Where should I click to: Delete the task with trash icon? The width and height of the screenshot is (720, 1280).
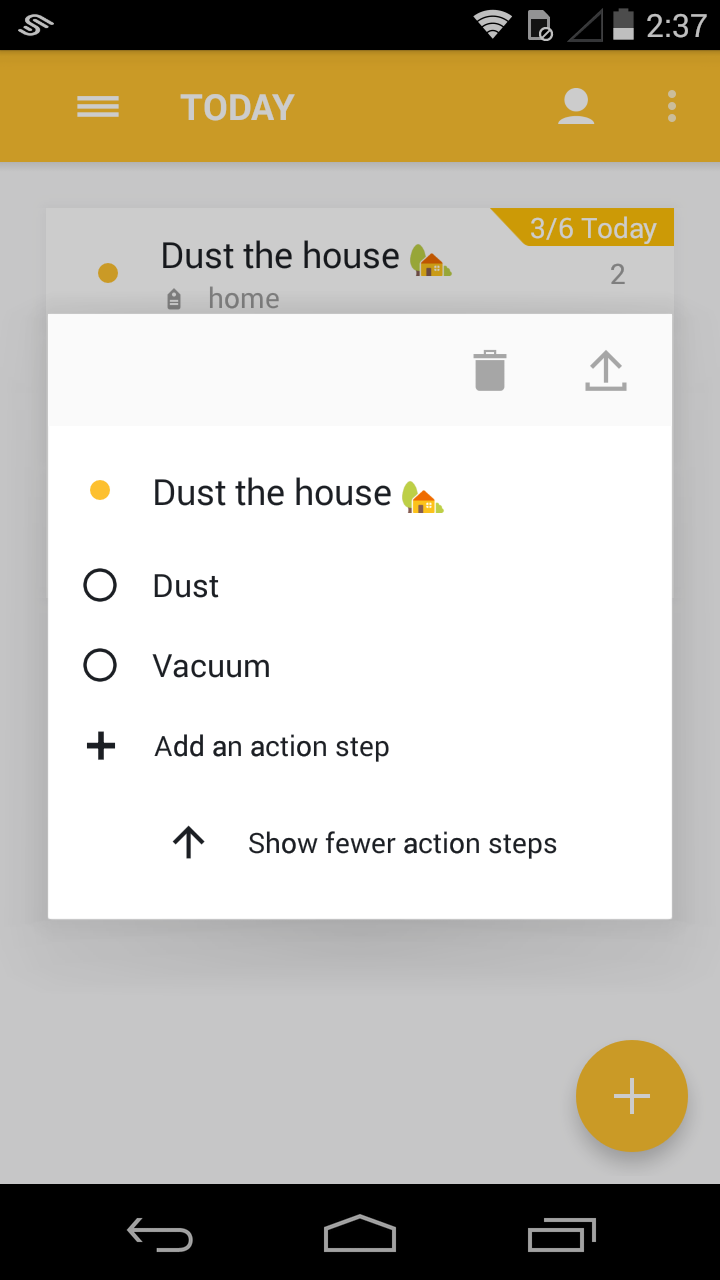click(489, 371)
